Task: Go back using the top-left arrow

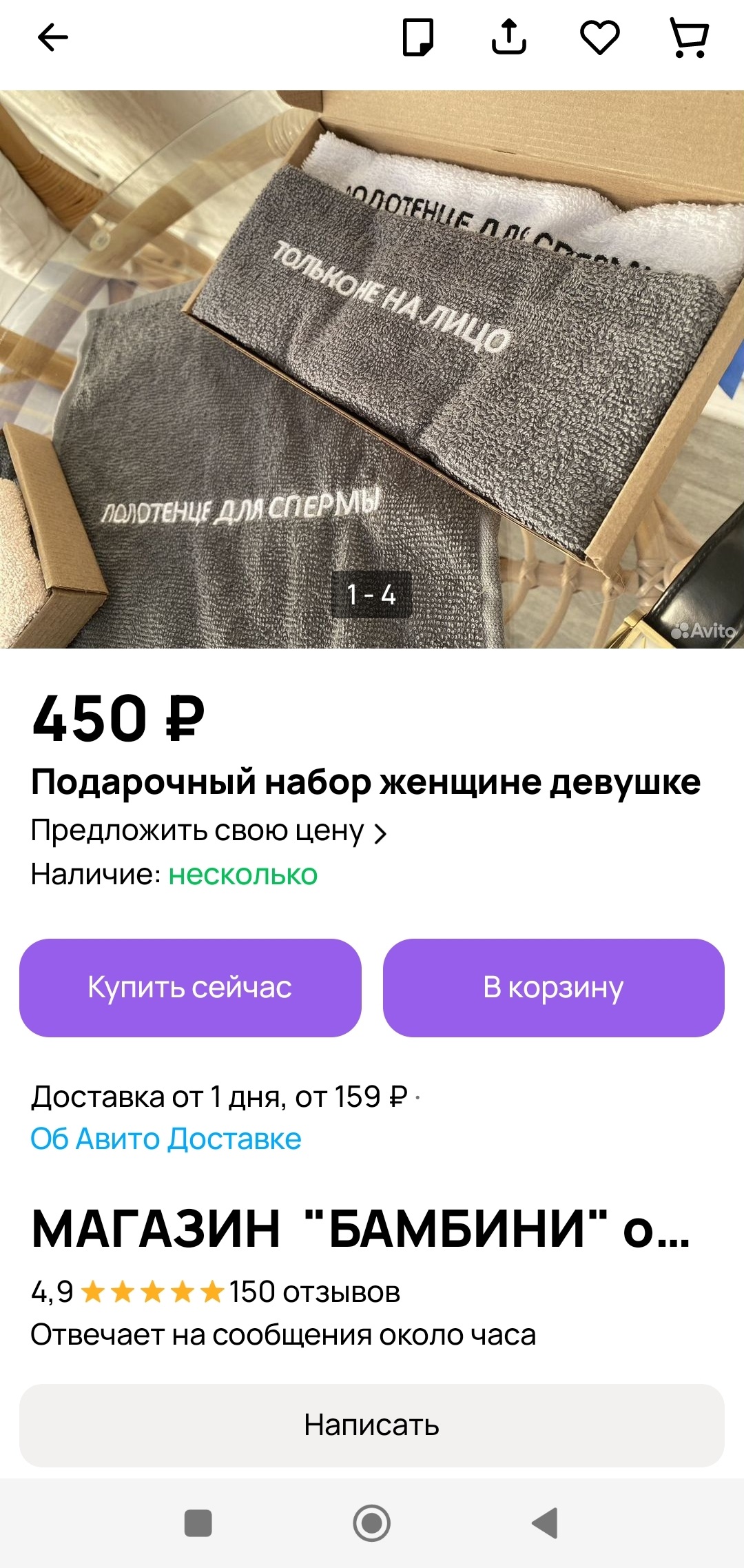Action: point(52,37)
